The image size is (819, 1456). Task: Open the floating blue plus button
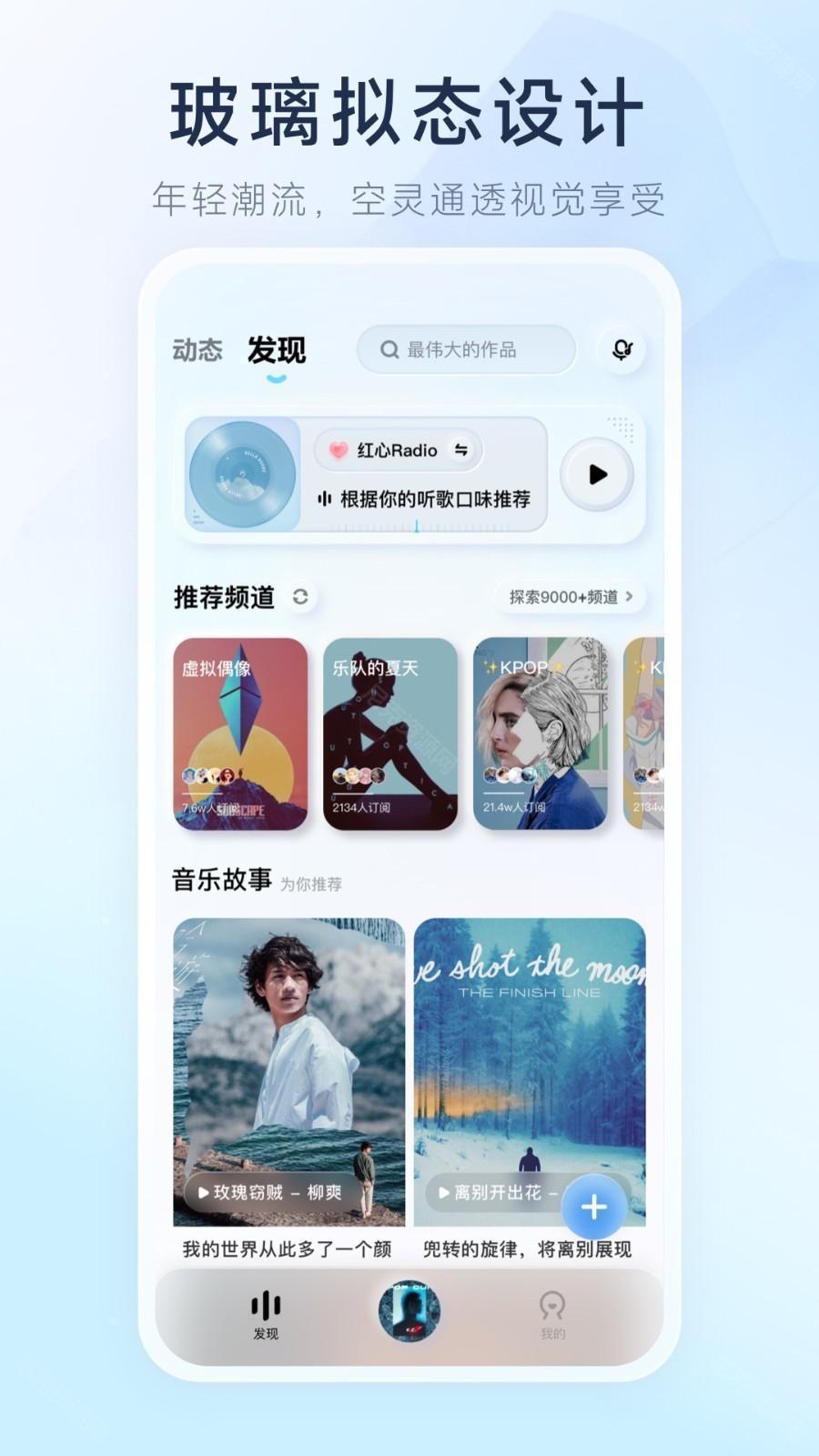coord(595,1208)
